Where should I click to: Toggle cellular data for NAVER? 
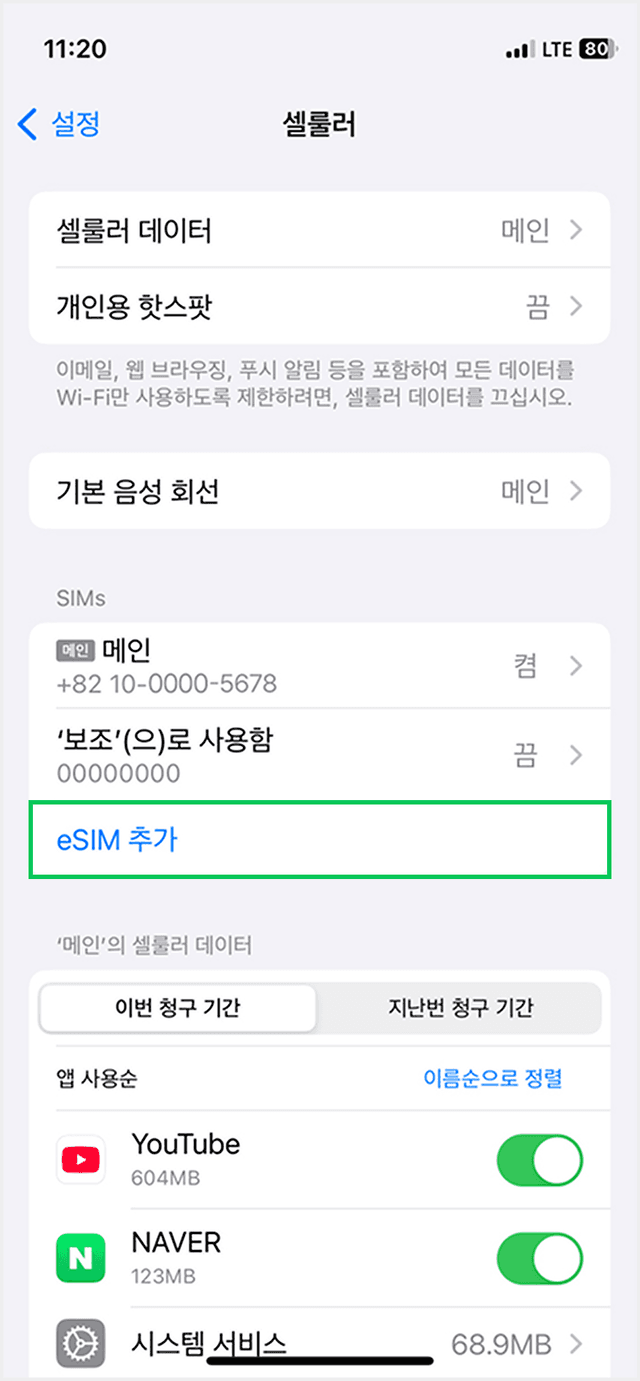pyautogui.click(x=539, y=1258)
